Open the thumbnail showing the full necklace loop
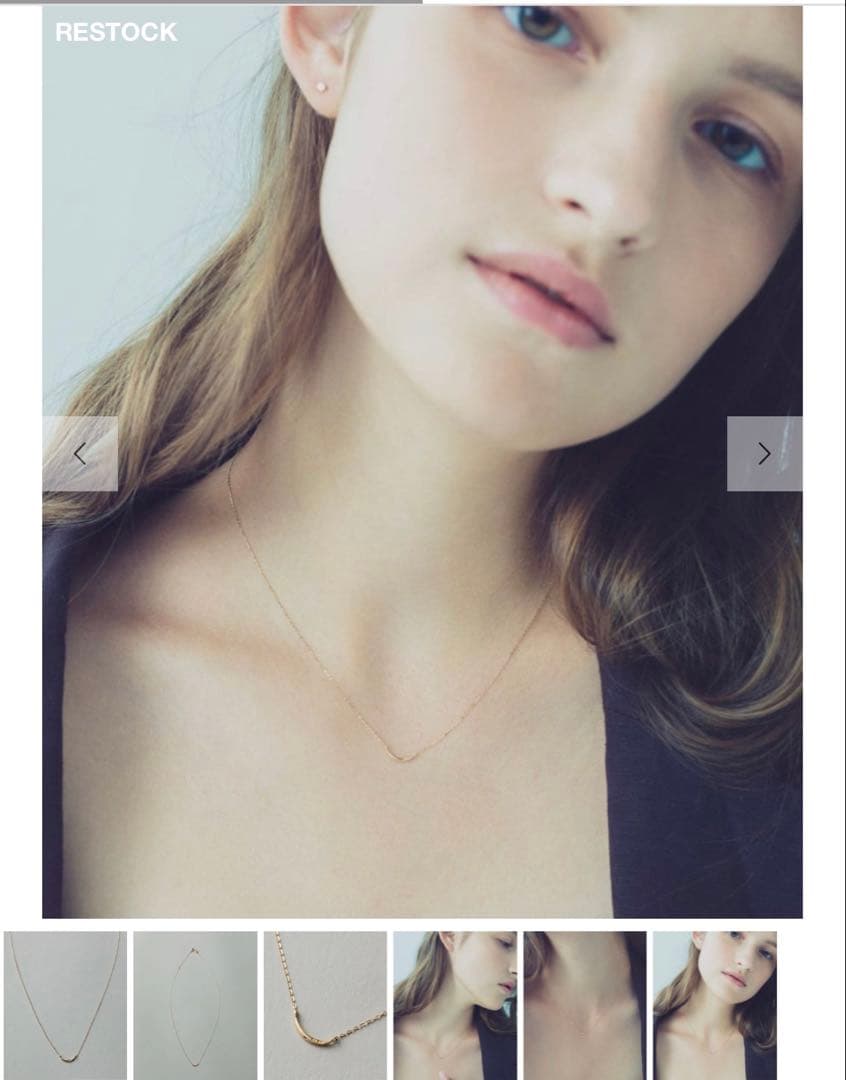Viewport: 846px width, 1080px height. pyautogui.click(x=195, y=1004)
